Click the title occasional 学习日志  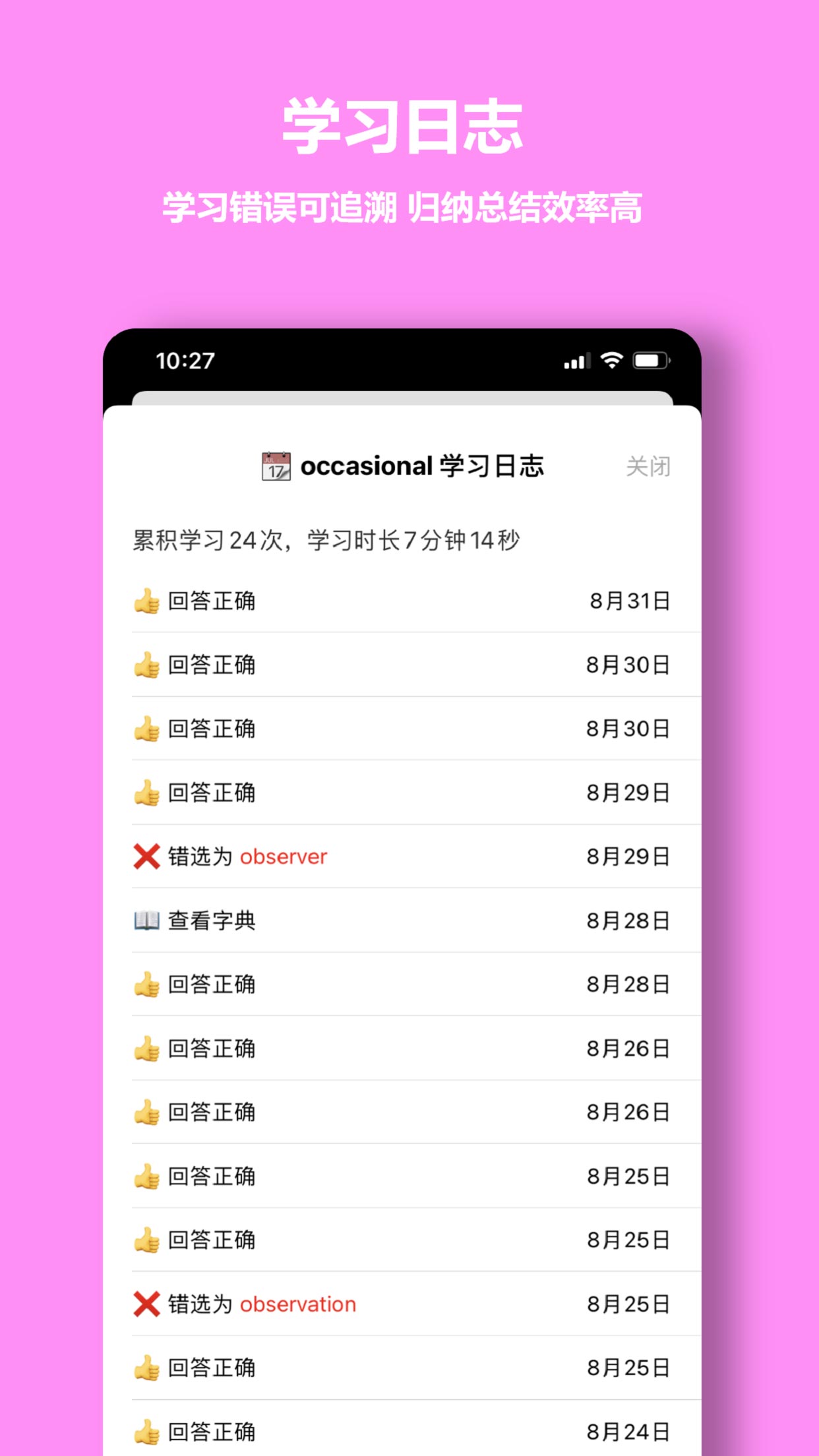point(422,465)
